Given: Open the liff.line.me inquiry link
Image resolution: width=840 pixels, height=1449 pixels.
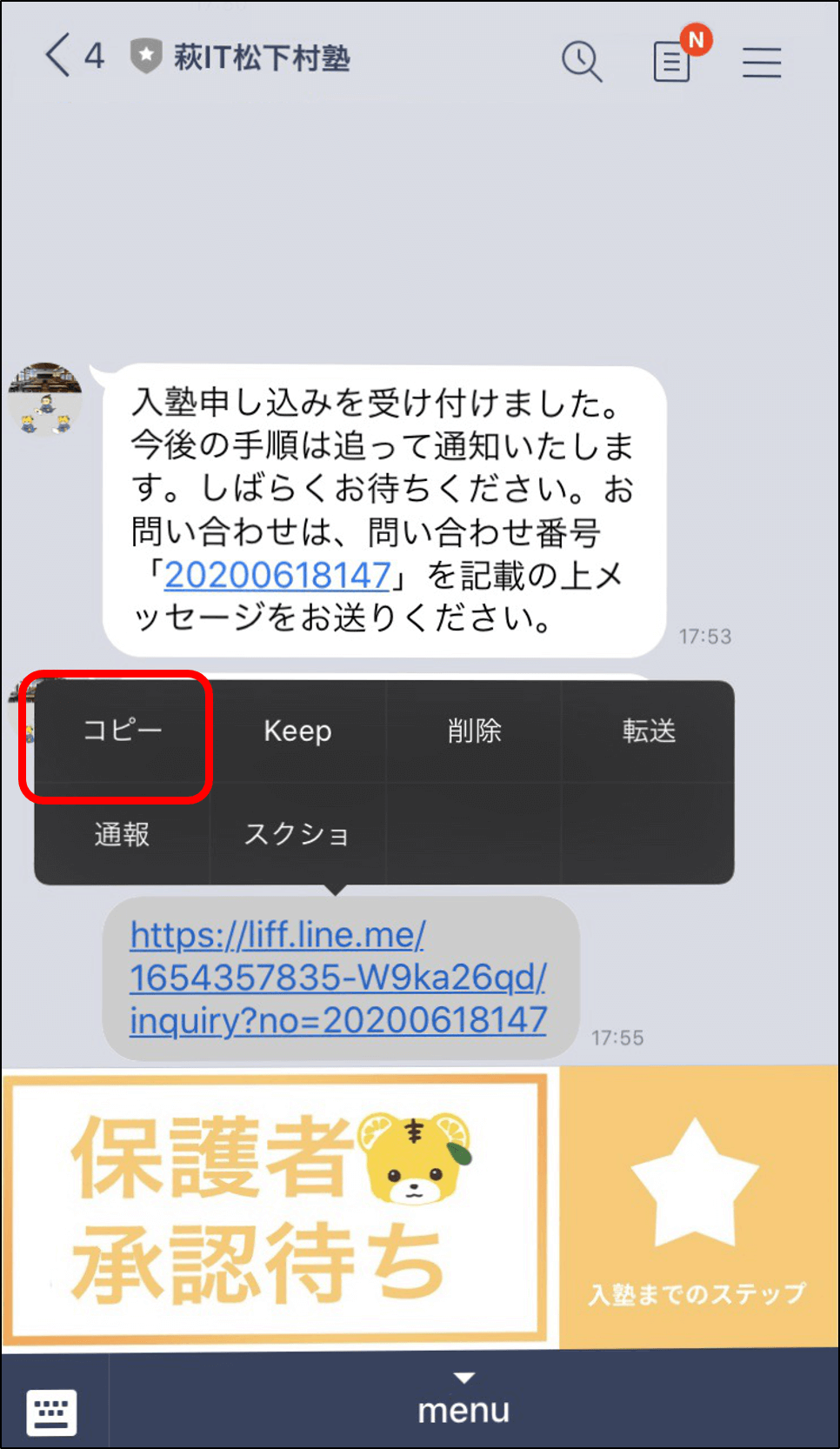Looking at the screenshot, I should pyautogui.click(x=338, y=978).
